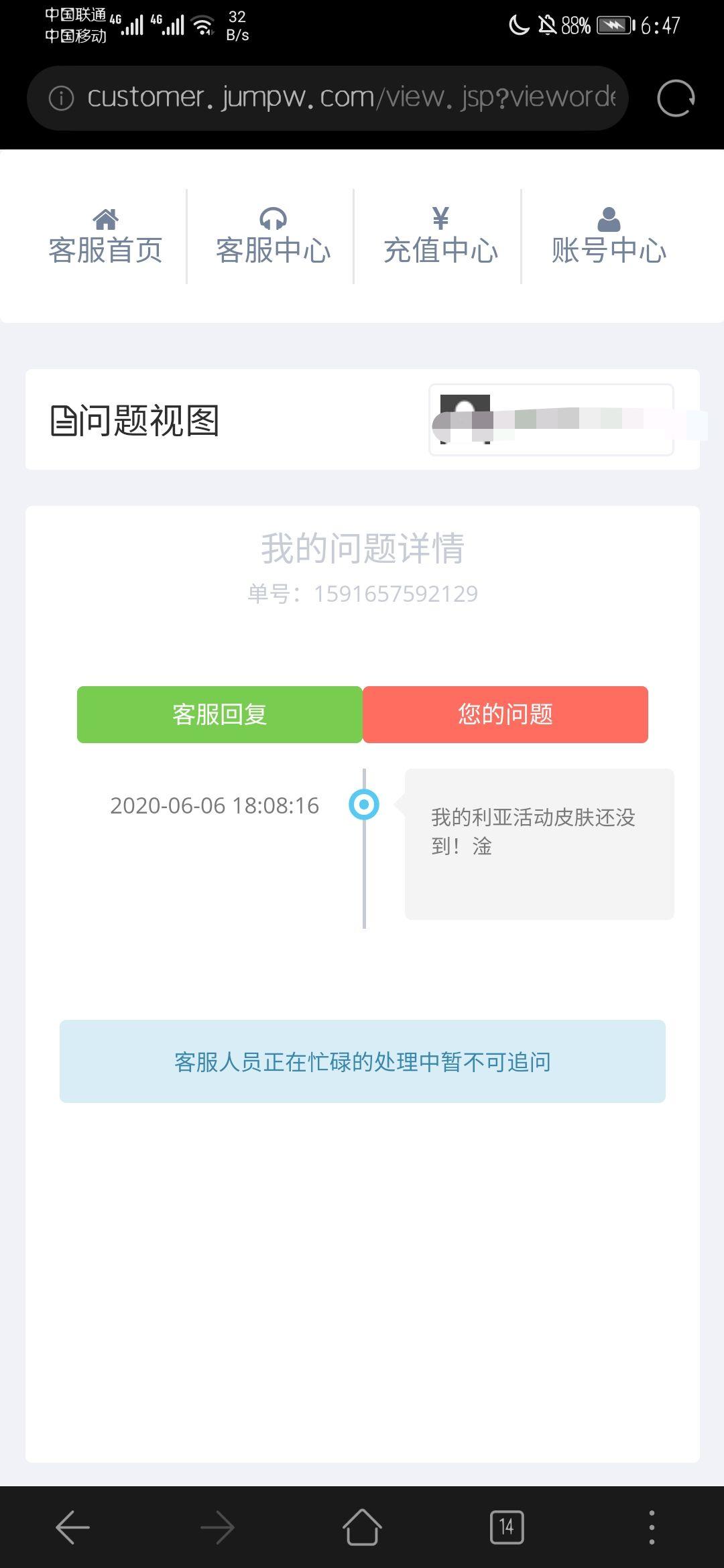This screenshot has height=1568, width=724.
Task: Tap the address bar to edit URL
Action: coord(335,97)
